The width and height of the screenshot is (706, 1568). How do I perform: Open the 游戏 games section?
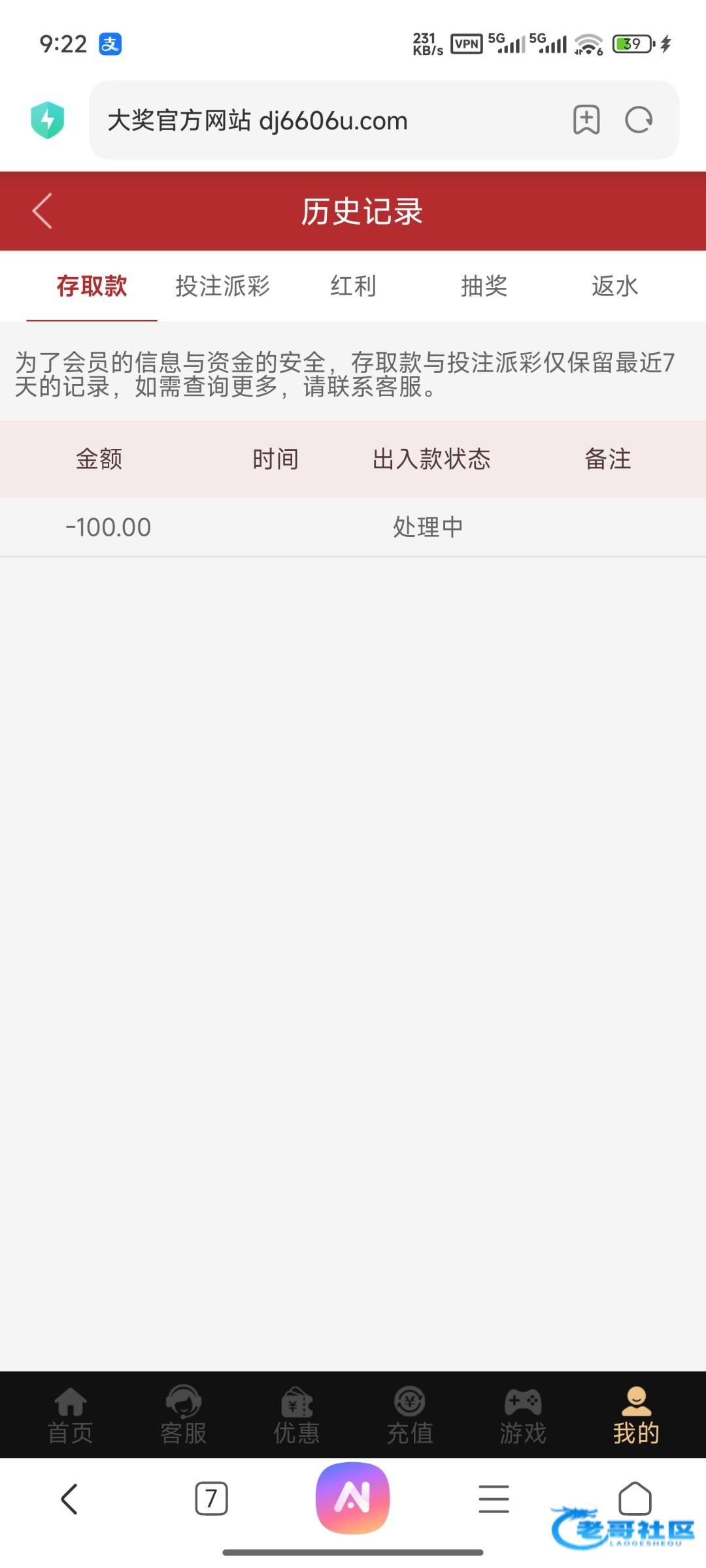523,1416
